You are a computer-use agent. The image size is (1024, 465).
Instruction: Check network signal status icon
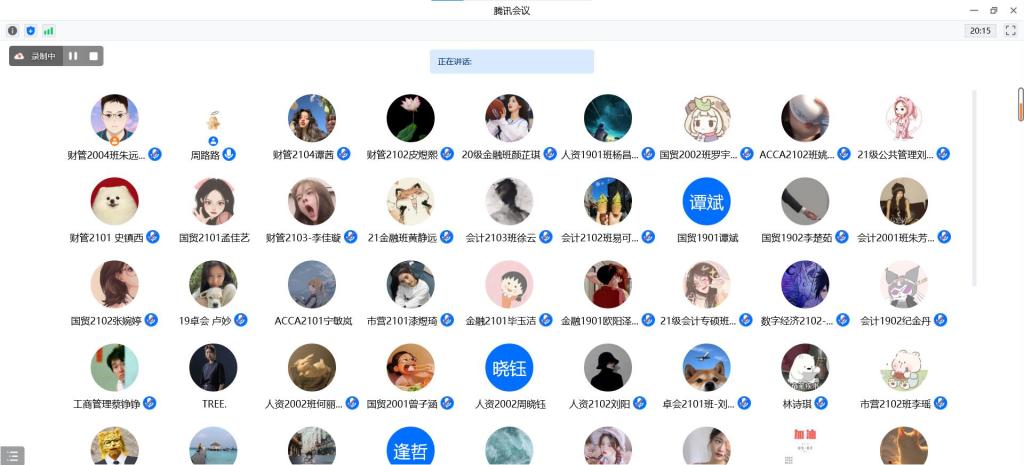tap(48, 31)
